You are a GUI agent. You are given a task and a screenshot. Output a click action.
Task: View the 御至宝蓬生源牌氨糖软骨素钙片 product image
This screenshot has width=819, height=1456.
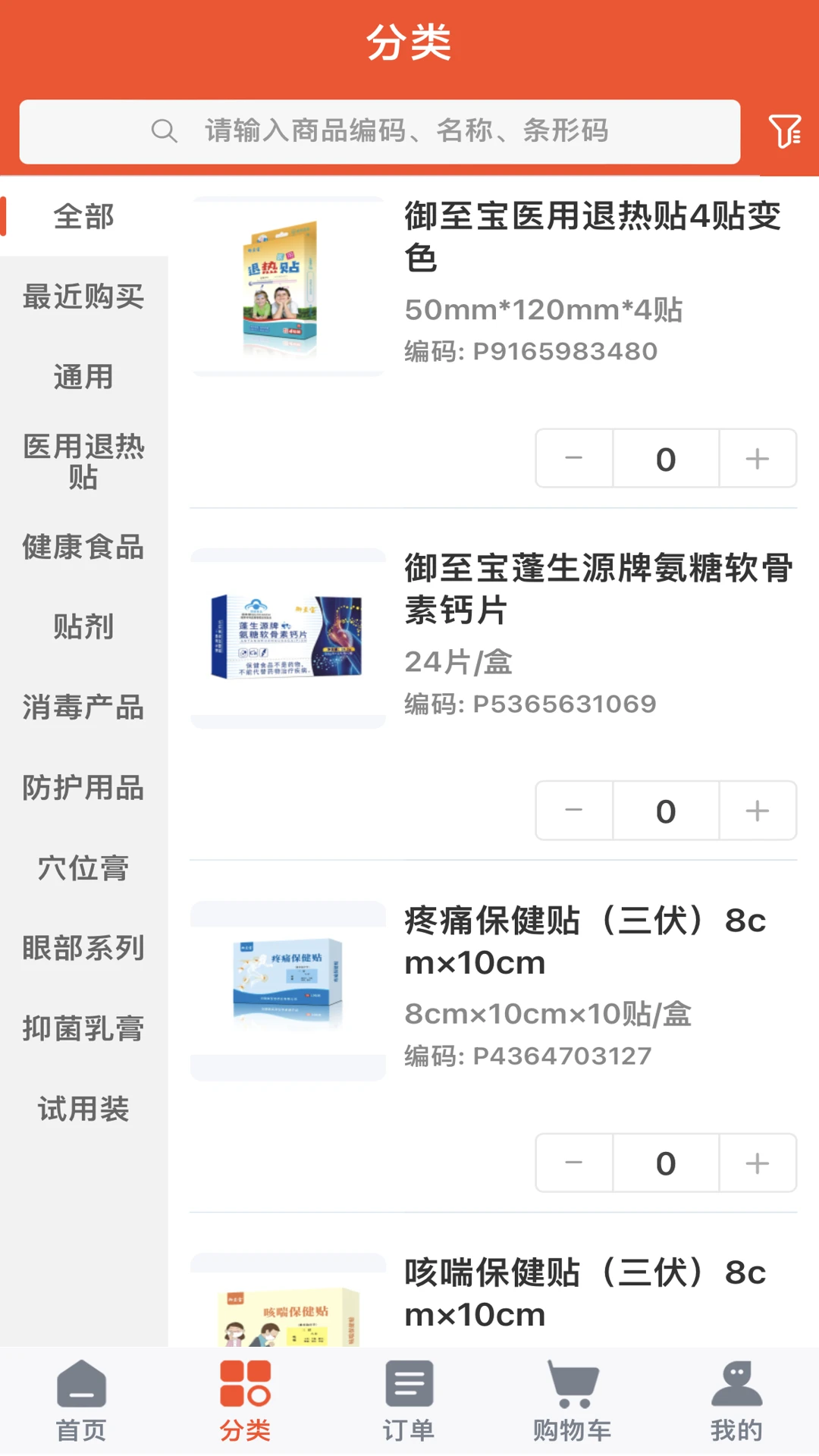pos(288,639)
